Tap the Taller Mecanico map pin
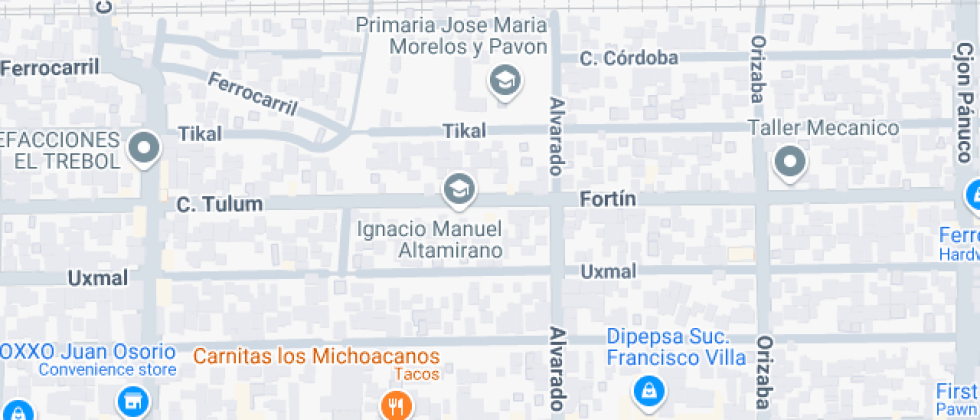The image size is (980, 420). pos(790,161)
